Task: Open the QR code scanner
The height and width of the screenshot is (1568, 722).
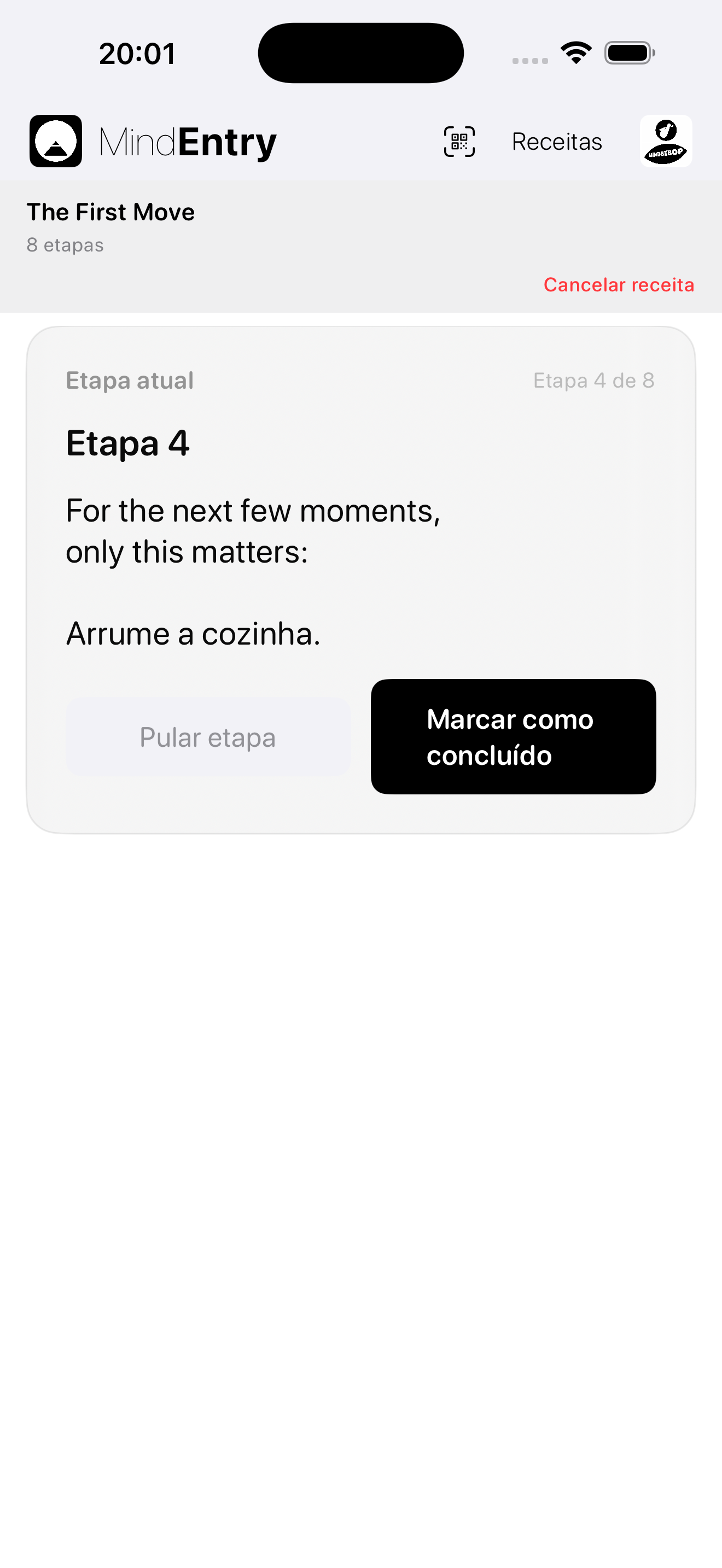Action: (x=459, y=142)
